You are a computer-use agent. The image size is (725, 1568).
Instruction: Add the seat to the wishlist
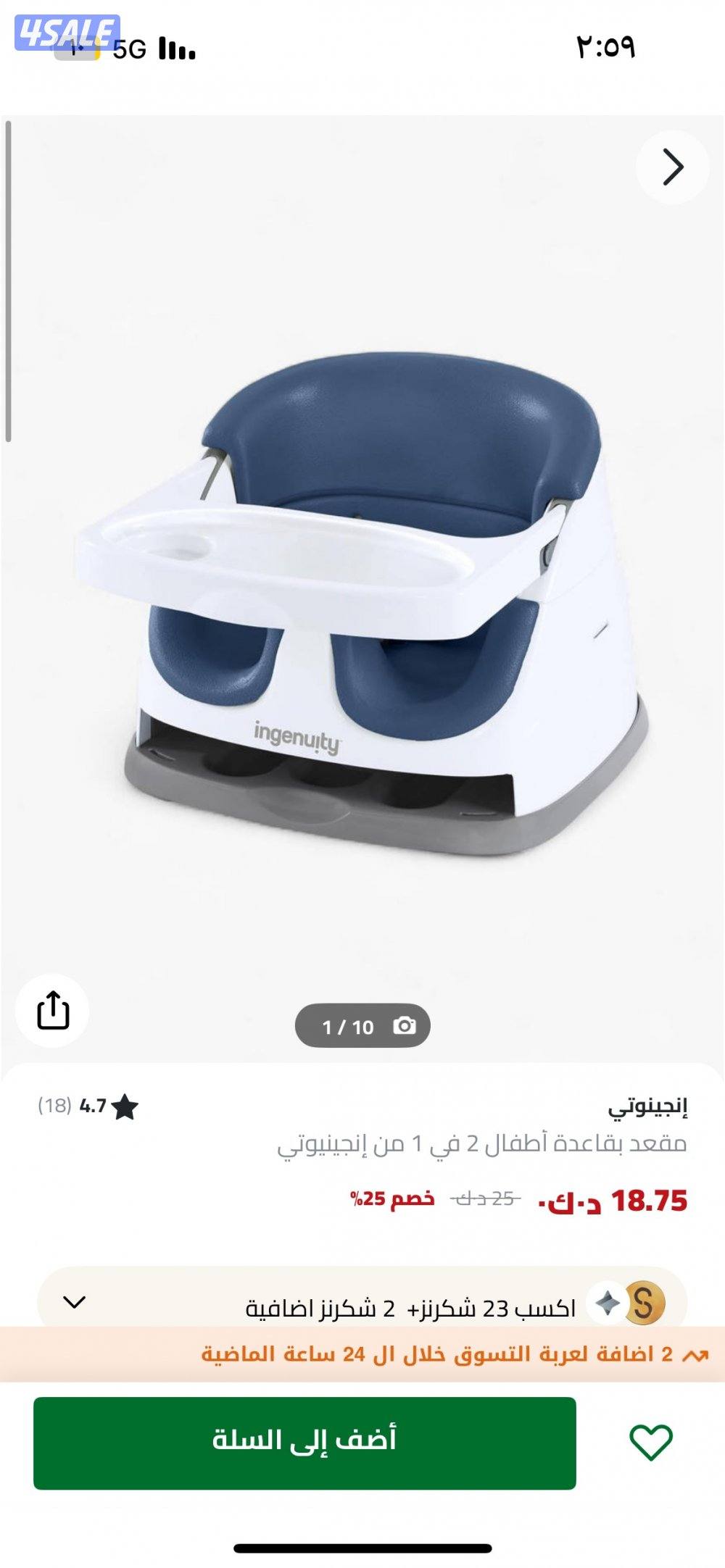650,1442
